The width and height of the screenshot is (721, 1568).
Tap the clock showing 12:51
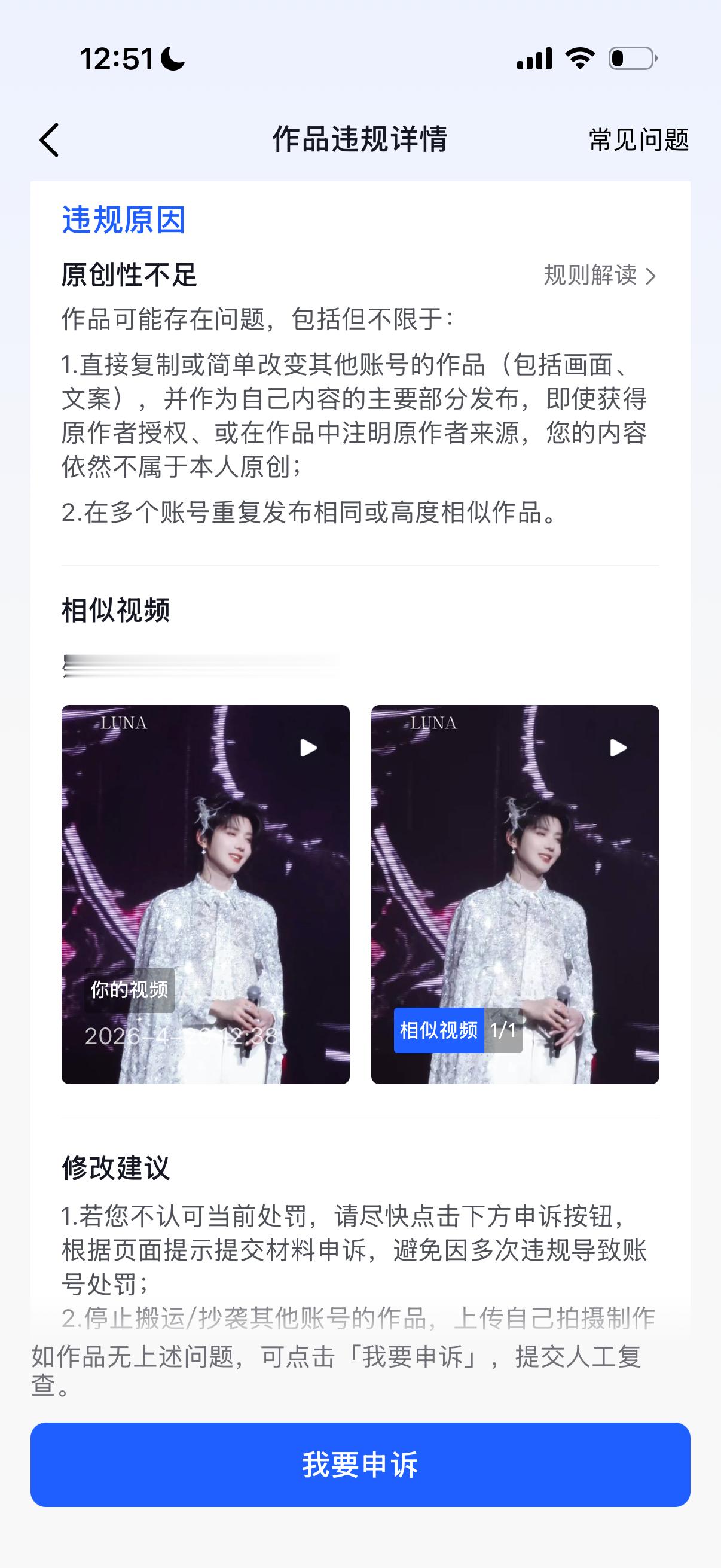click(x=115, y=58)
